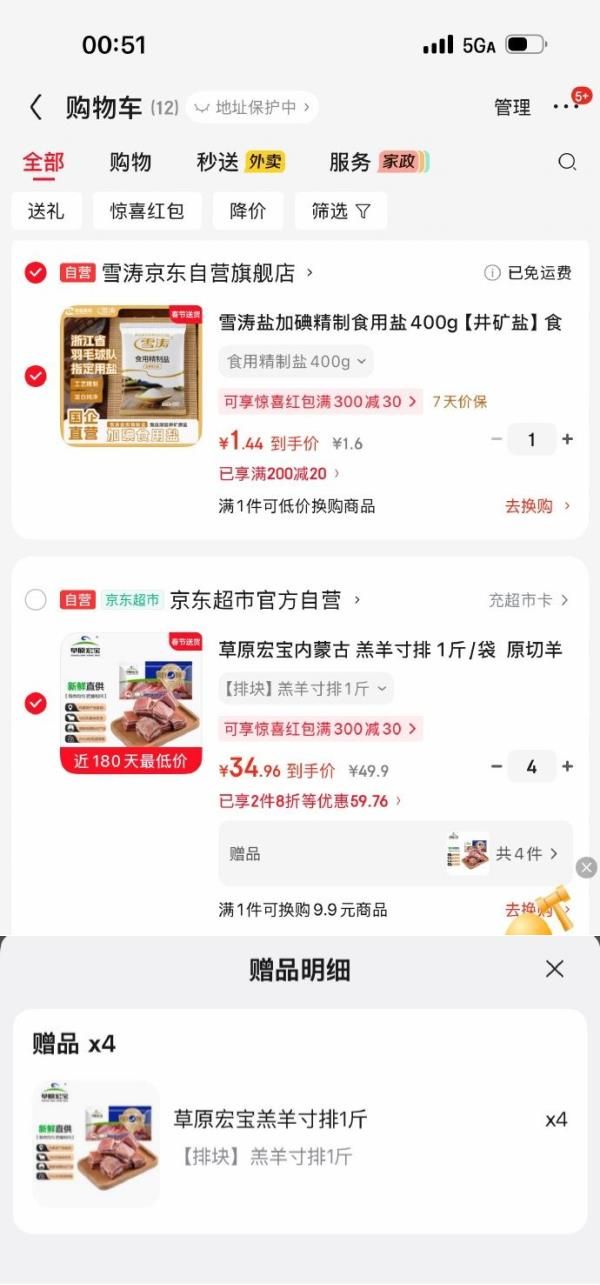Select the 降价 filter chip

tap(247, 211)
